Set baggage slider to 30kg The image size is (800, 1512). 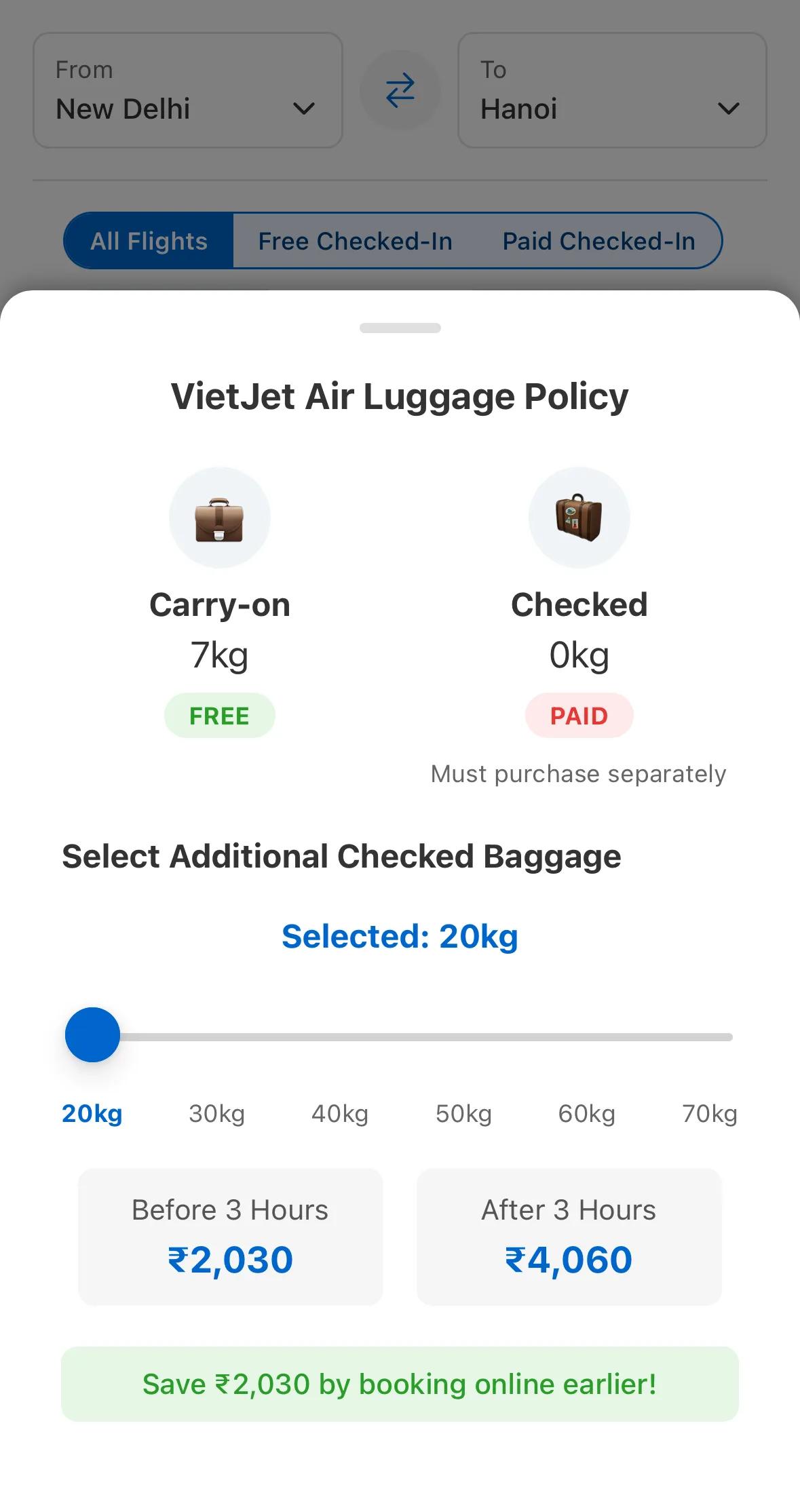point(216,1113)
